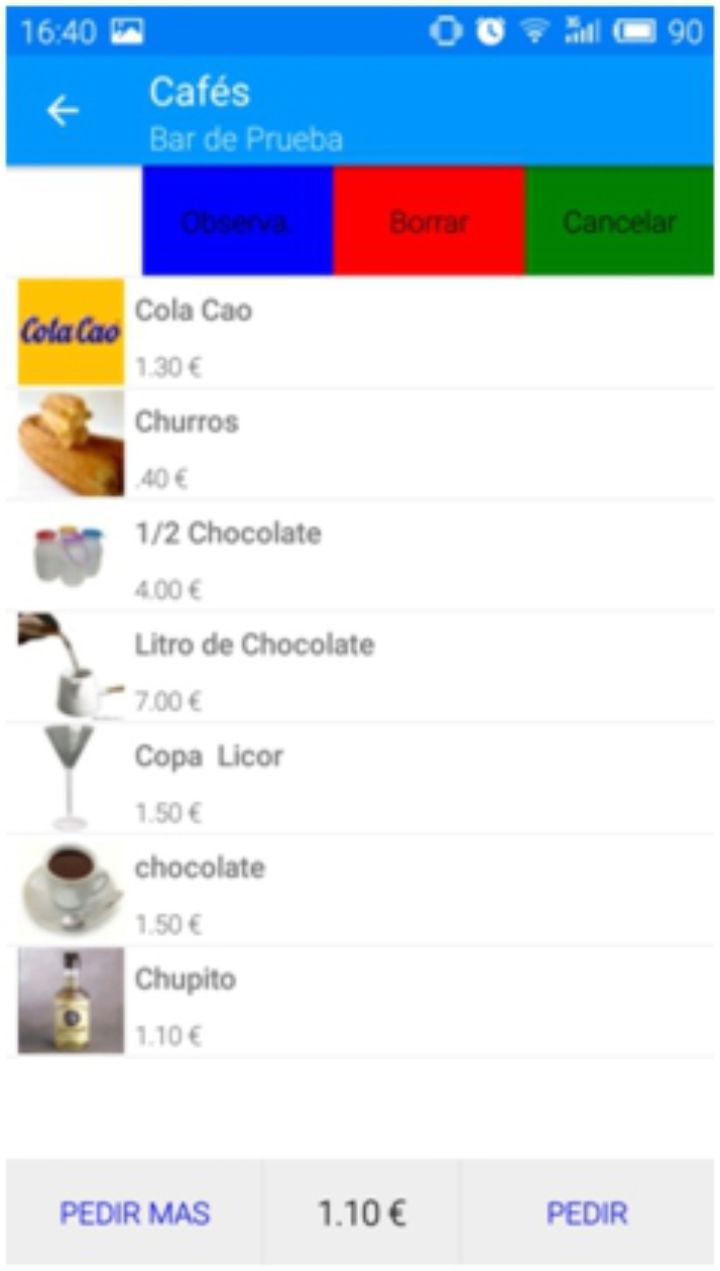Place the order with PEDIR
The height and width of the screenshot is (1271, 720).
(587, 1213)
